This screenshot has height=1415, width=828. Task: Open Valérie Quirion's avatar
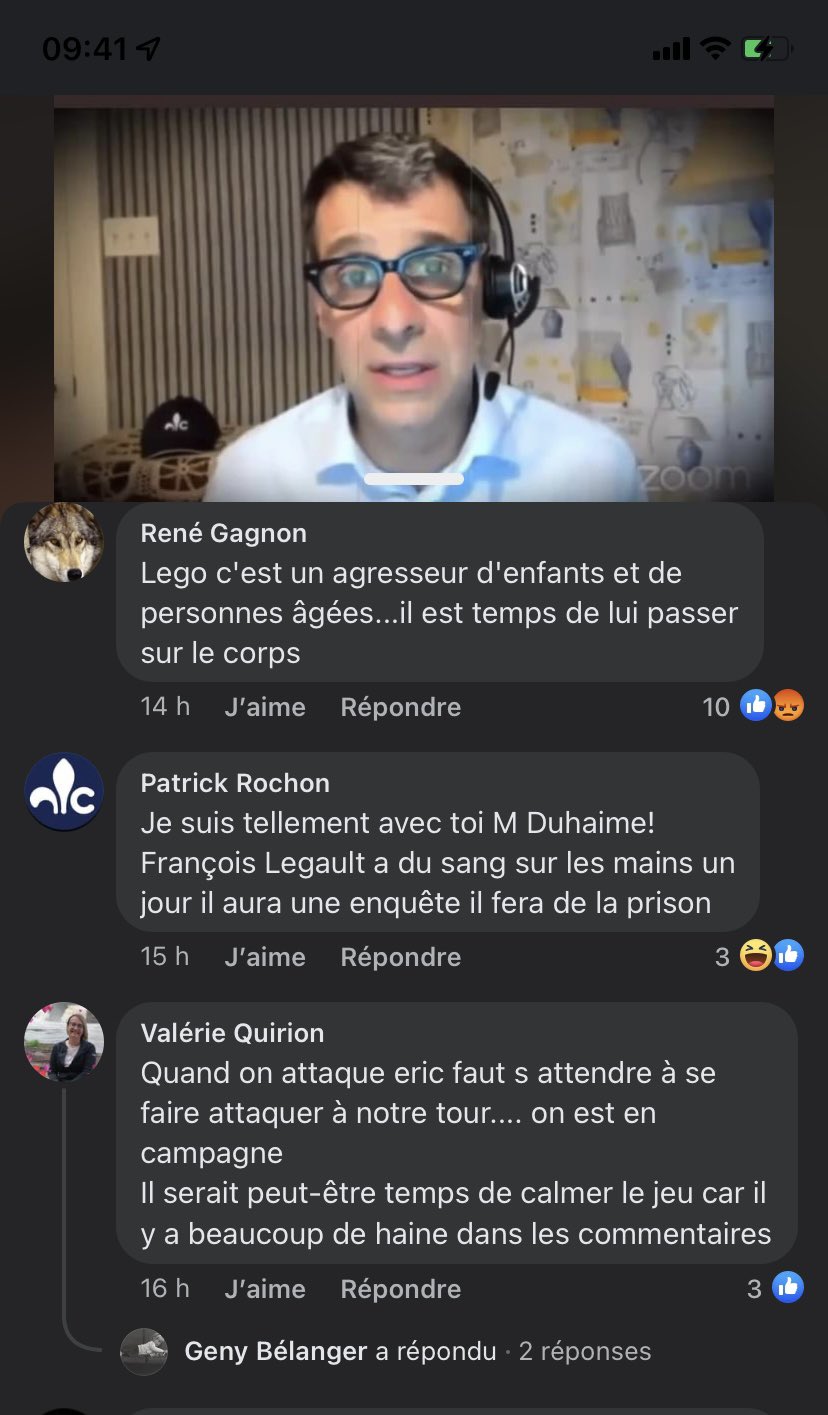[64, 1042]
